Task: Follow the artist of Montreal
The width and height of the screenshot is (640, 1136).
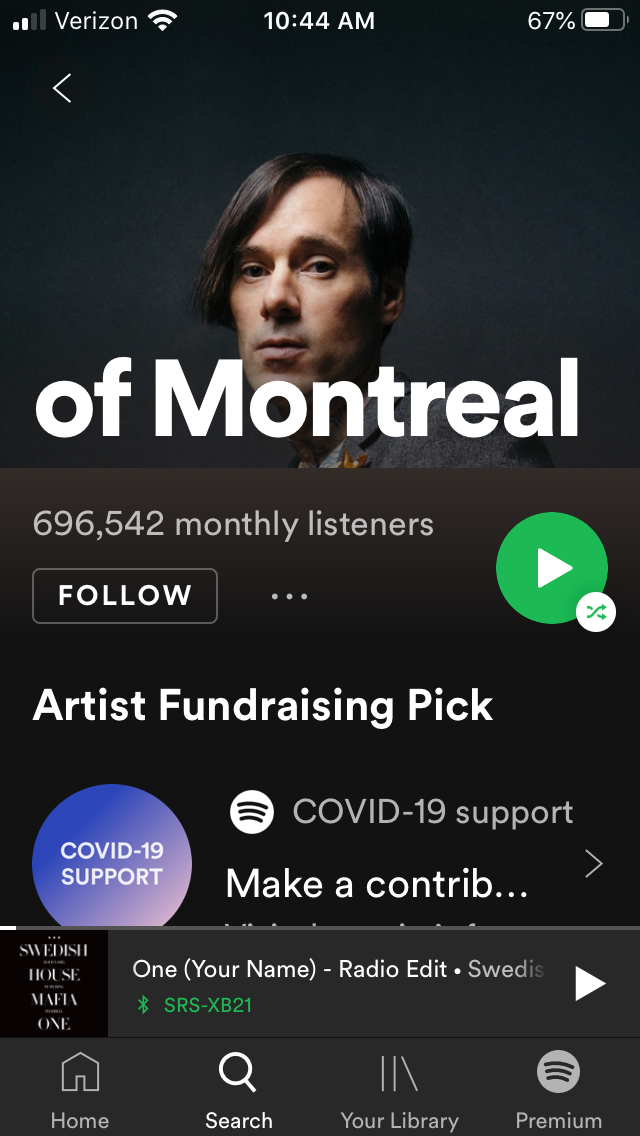Action: pos(125,596)
